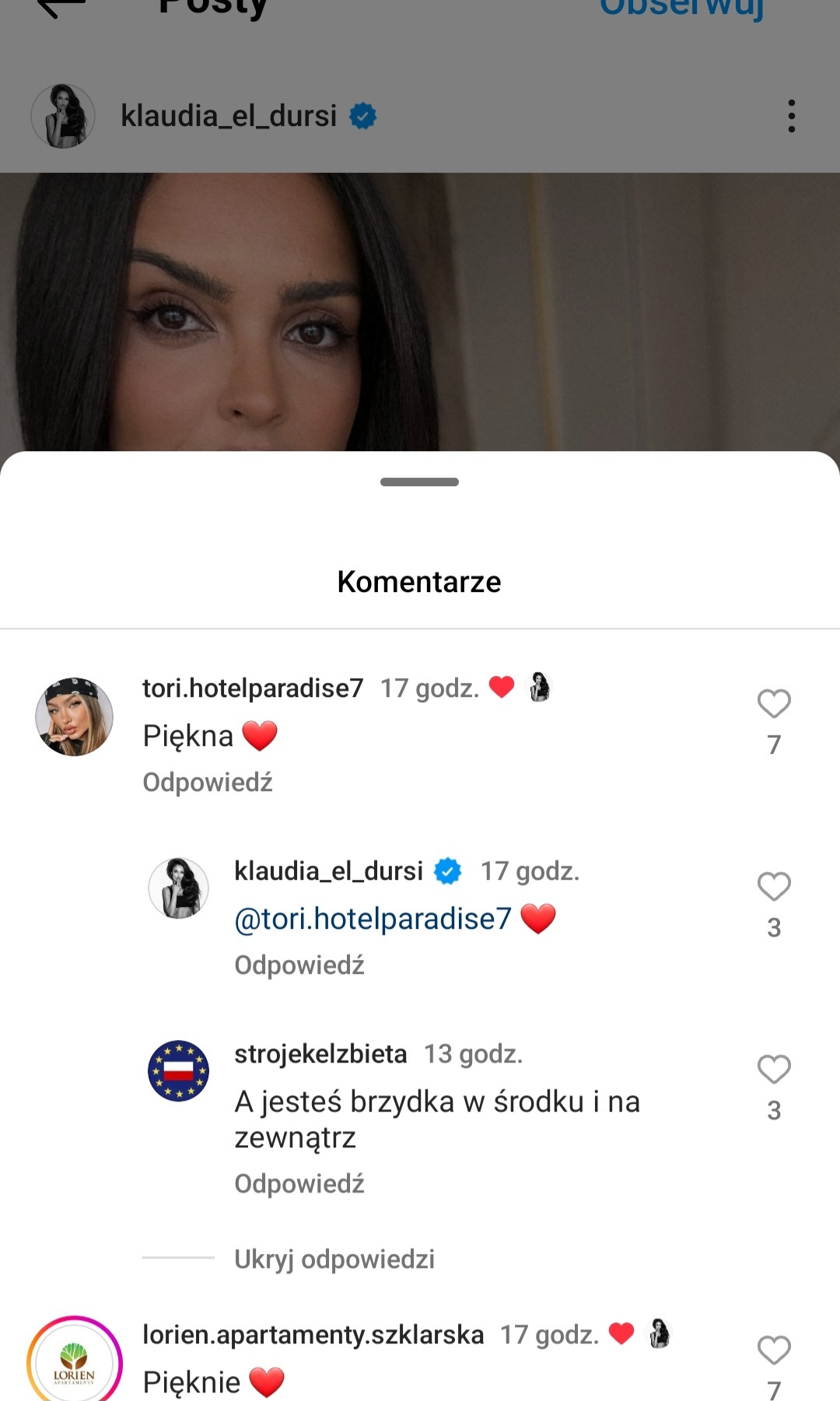Reply to tori.hotelparadise7's comment
The width and height of the screenshot is (840, 1401).
coord(208,783)
